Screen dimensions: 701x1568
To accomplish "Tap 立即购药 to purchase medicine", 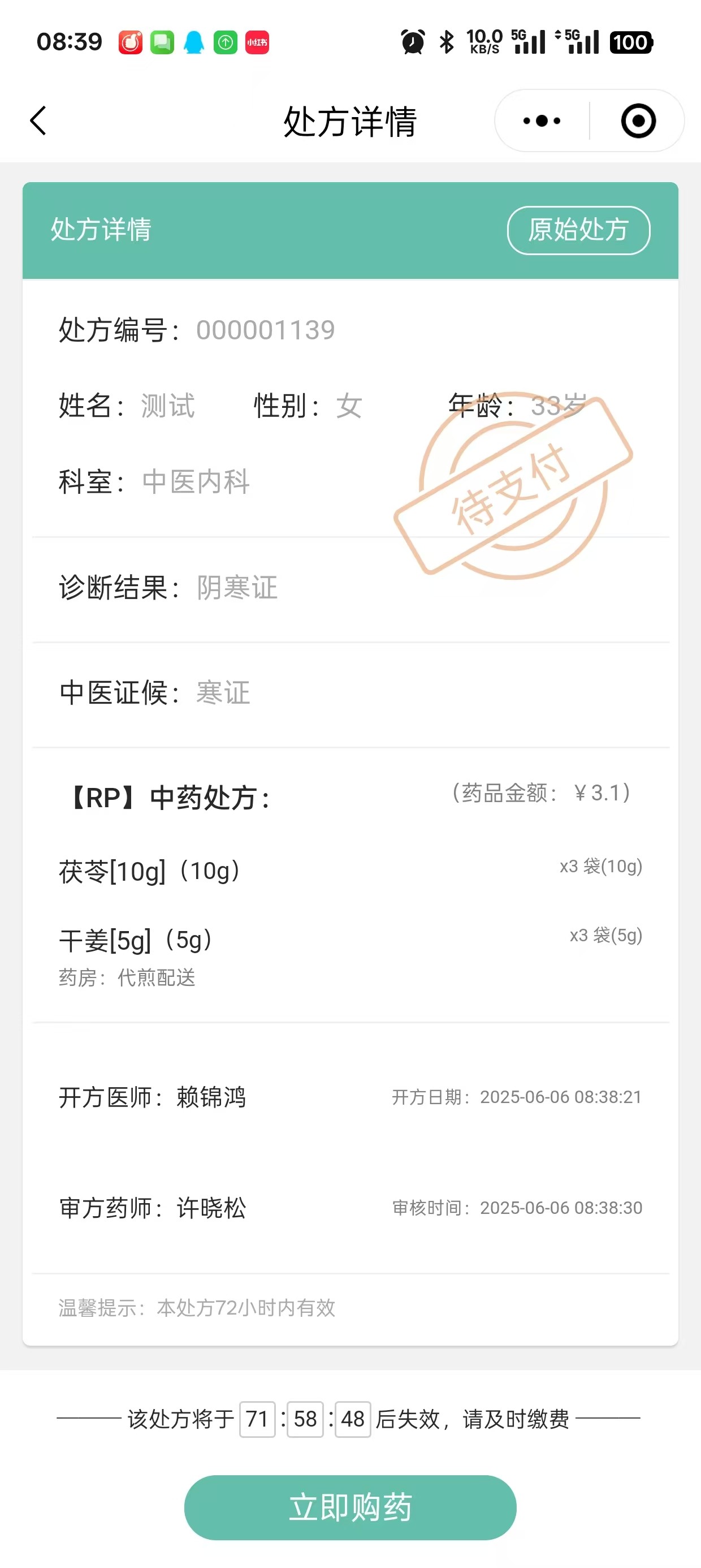I will [350, 1507].
